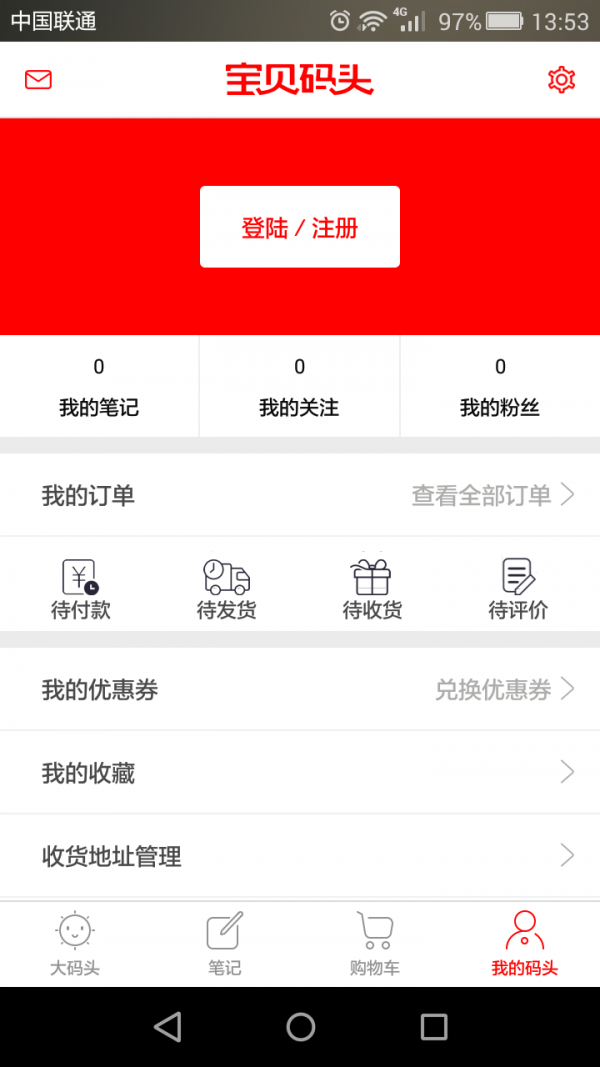Open 我的收藏 favorites row
This screenshot has width=600, height=1067.
tap(300, 772)
